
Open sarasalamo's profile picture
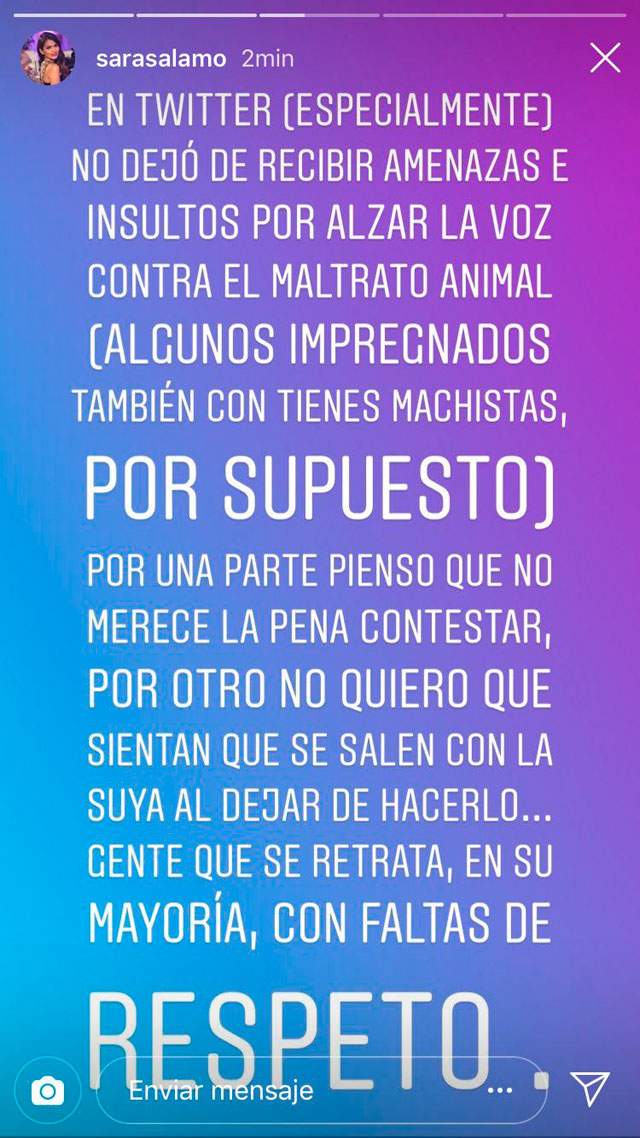pyautogui.click(x=47, y=58)
